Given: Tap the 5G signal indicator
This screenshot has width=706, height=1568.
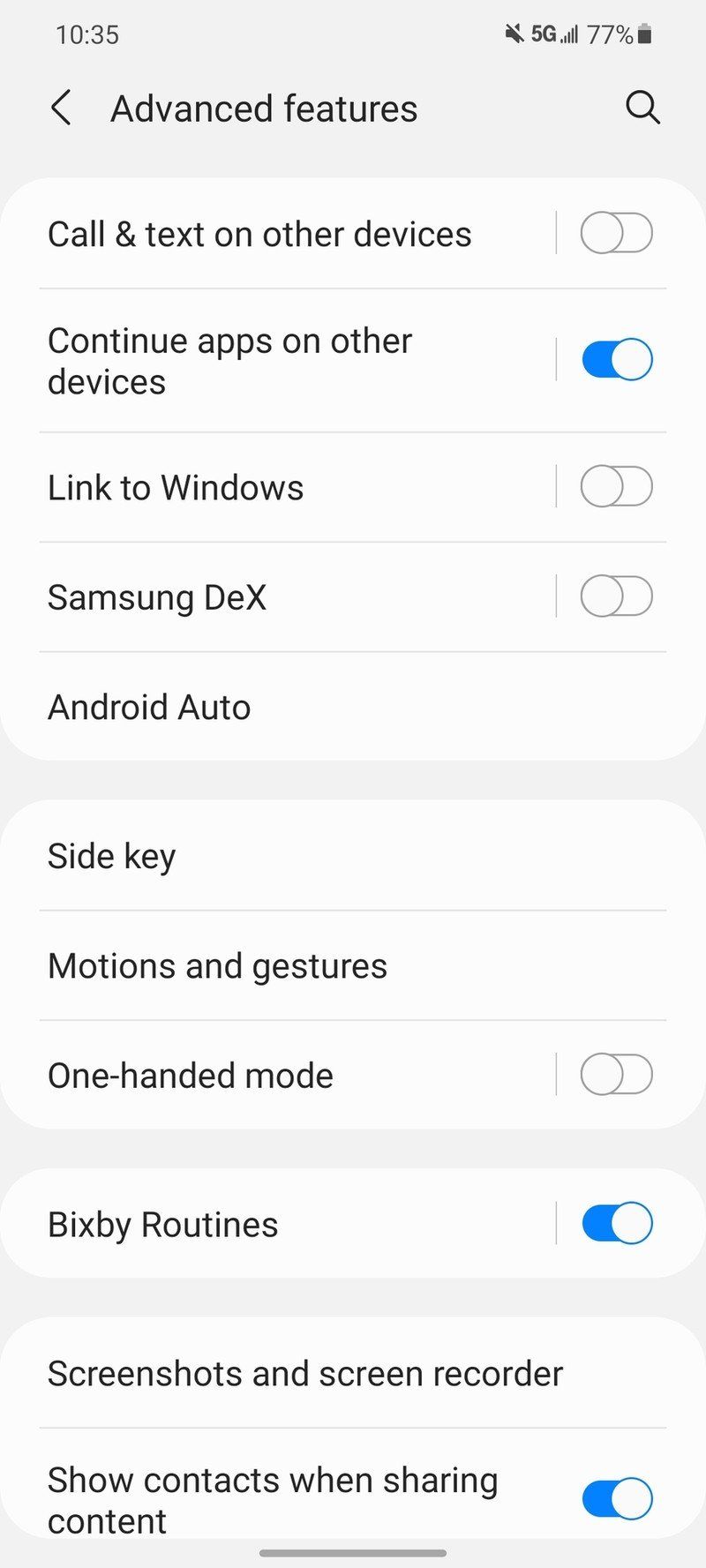Looking at the screenshot, I should [544, 34].
